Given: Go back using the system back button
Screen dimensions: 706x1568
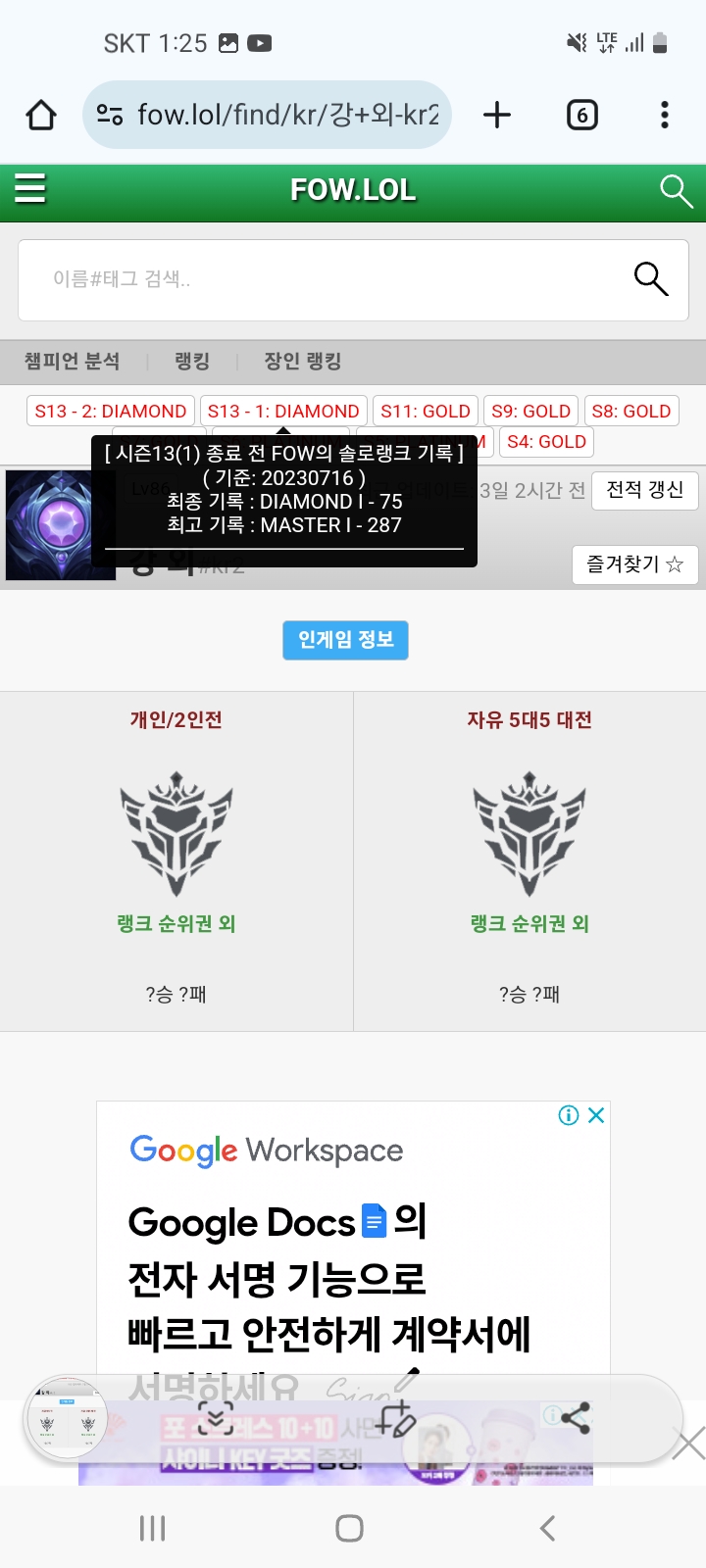Looking at the screenshot, I should click(x=547, y=1528).
